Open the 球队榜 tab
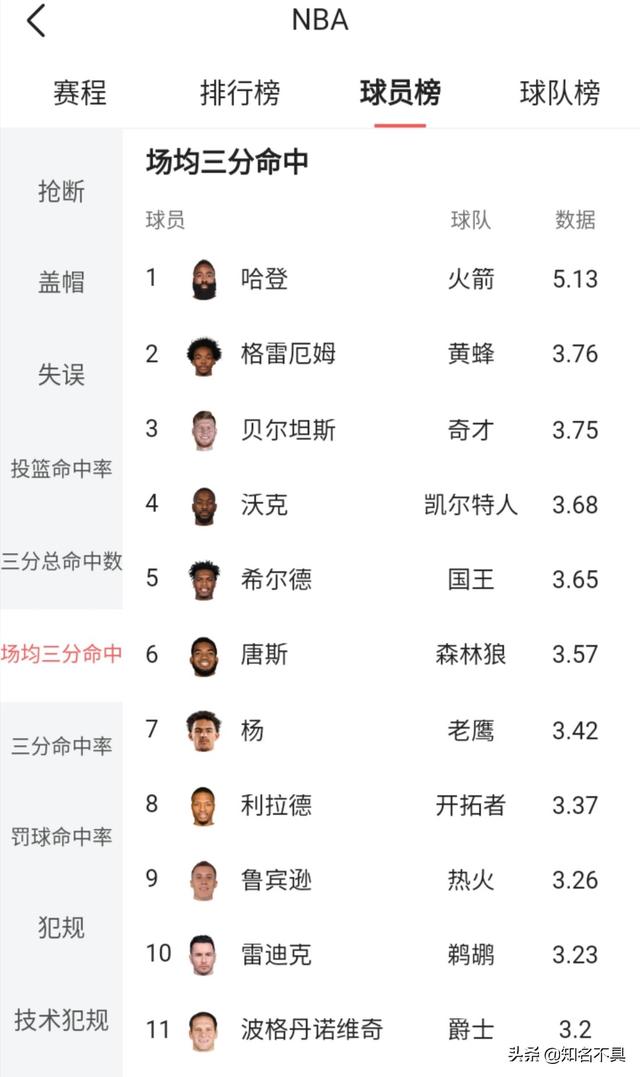The width and height of the screenshot is (640, 1077). 560,93
